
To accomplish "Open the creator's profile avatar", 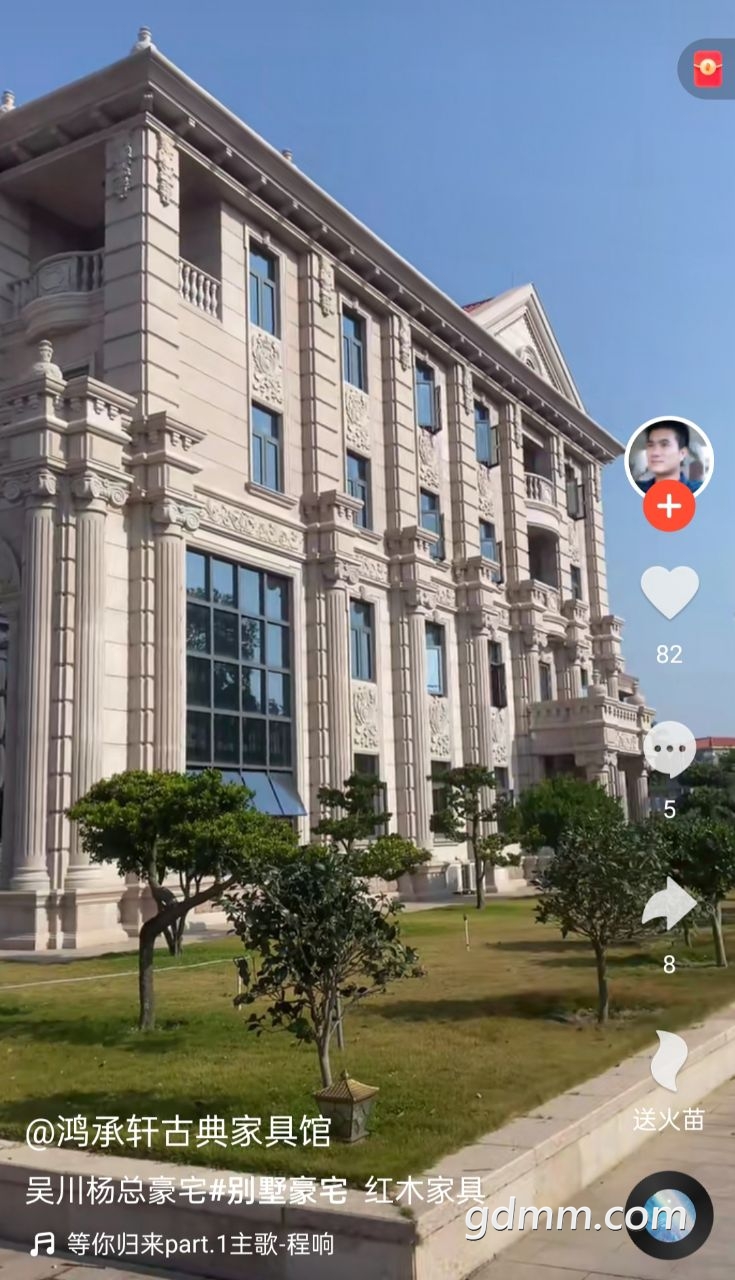I will point(669,456).
